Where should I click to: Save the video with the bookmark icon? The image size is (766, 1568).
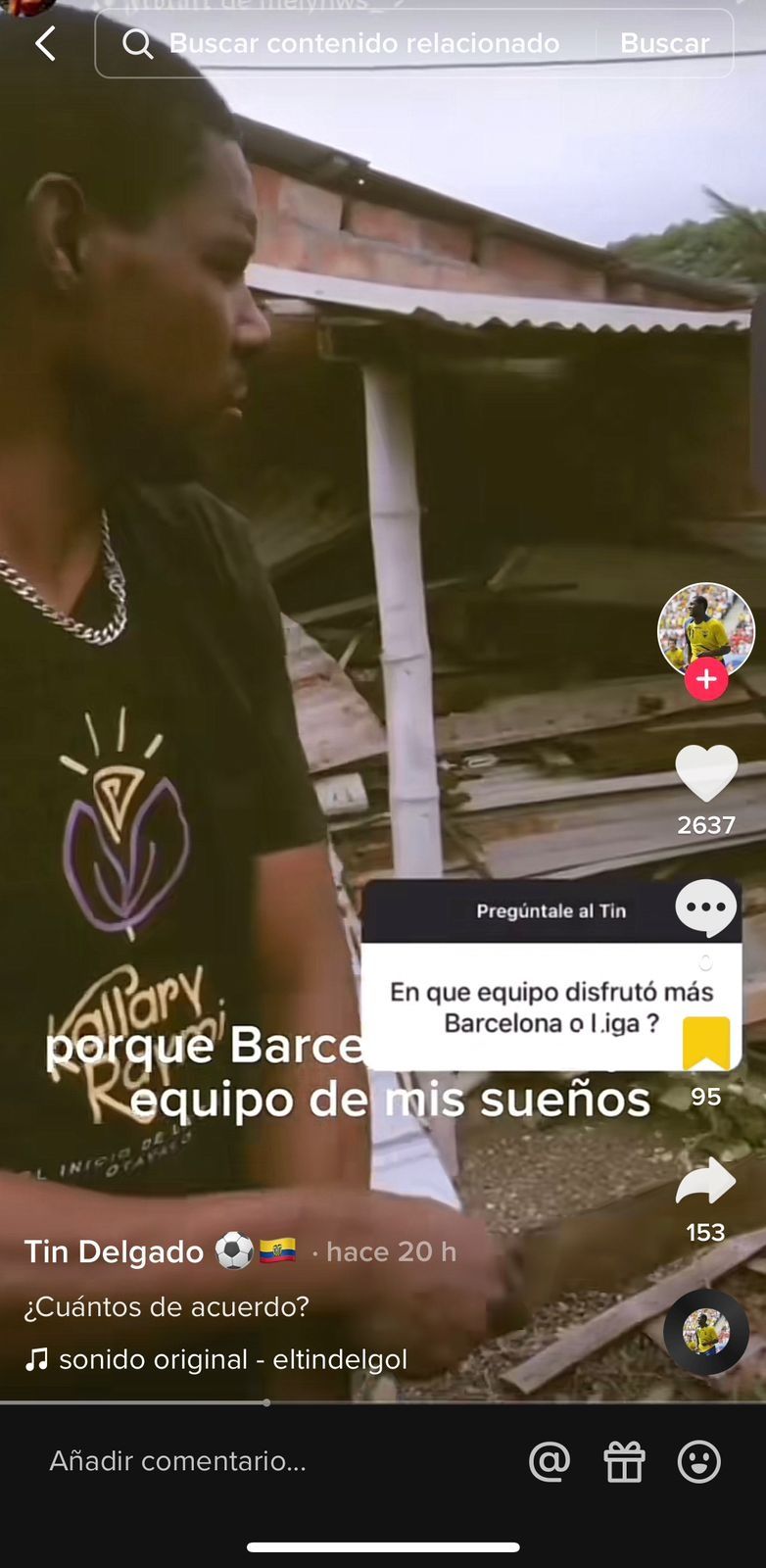click(706, 1043)
